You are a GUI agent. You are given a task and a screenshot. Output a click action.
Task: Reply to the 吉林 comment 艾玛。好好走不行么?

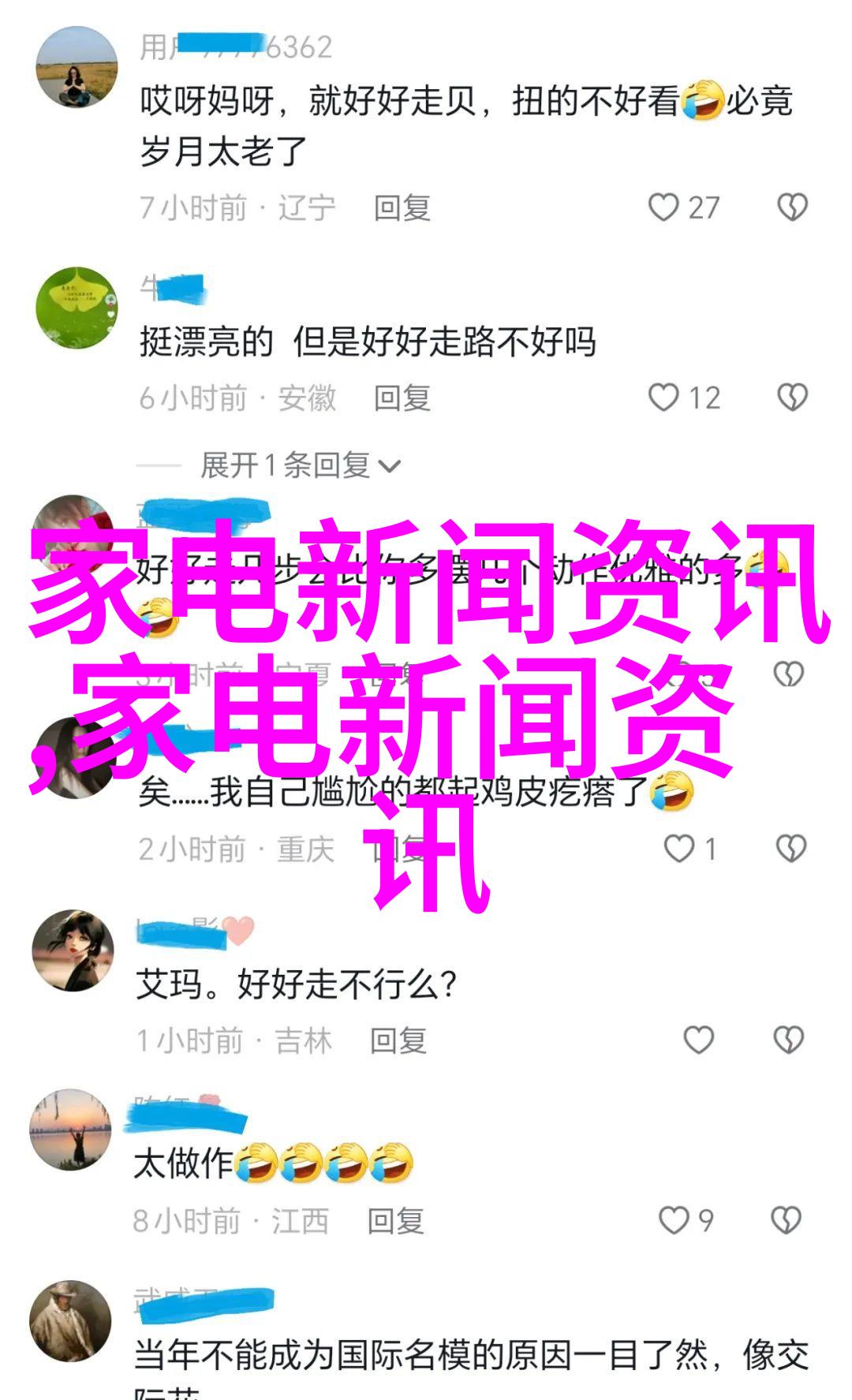398,1041
